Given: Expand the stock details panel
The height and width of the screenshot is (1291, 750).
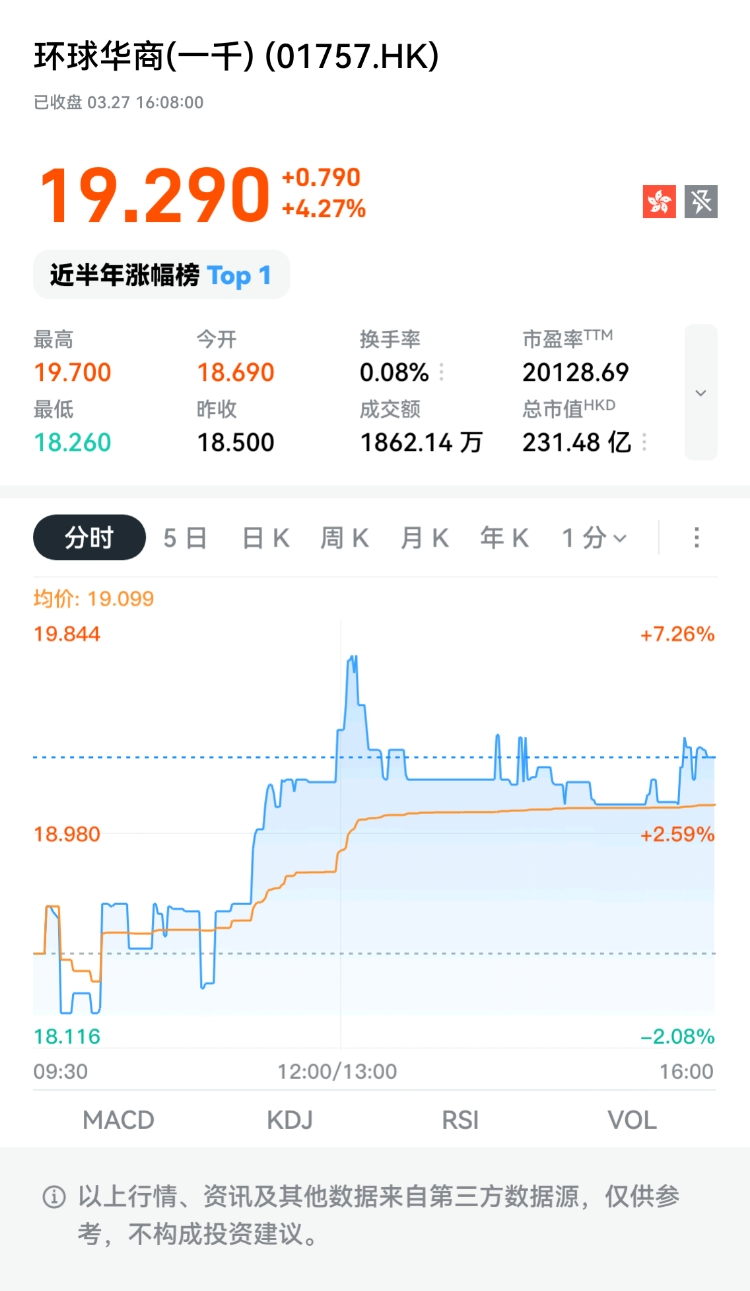Looking at the screenshot, I should 701,392.
